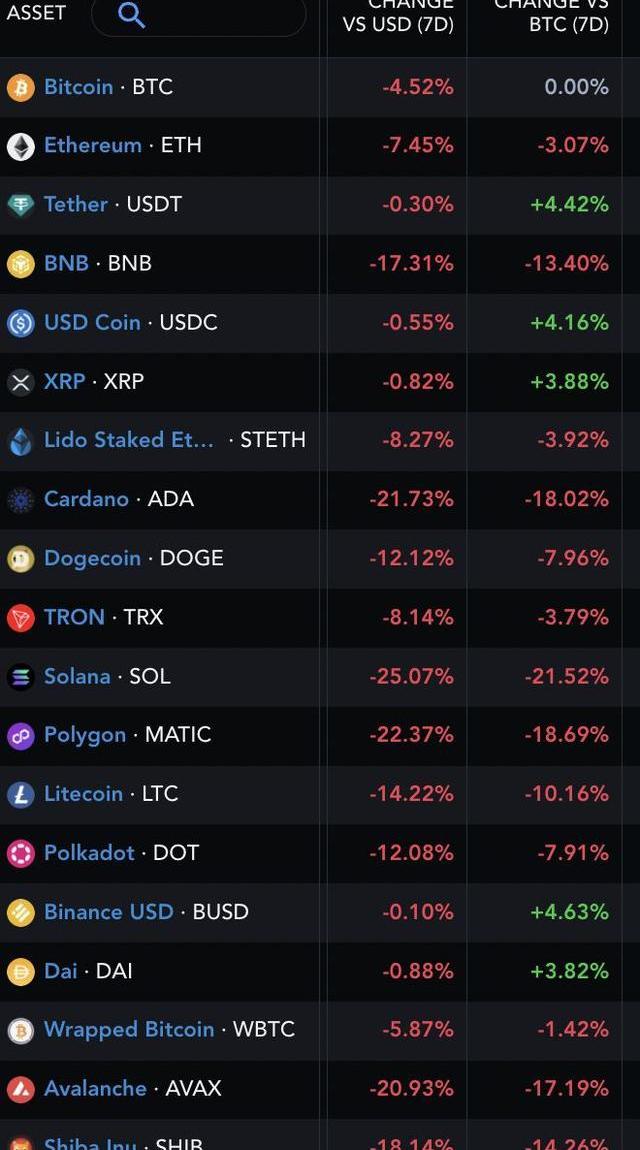This screenshot has width=640, height=1150.
Task: View Tether USDT details
Action: click(76, 204)
